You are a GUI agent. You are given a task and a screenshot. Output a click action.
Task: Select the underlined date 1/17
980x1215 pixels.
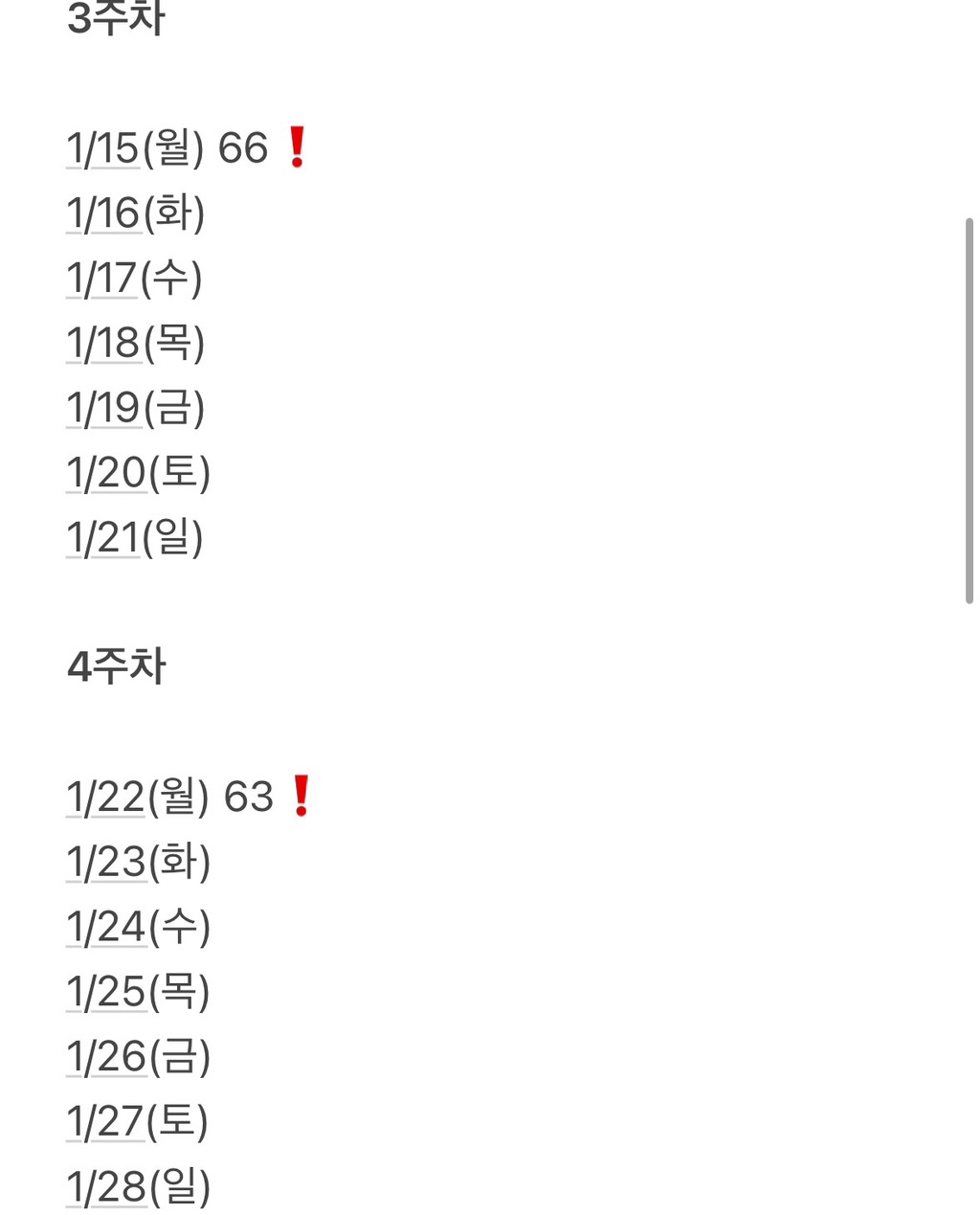[102, 279]
